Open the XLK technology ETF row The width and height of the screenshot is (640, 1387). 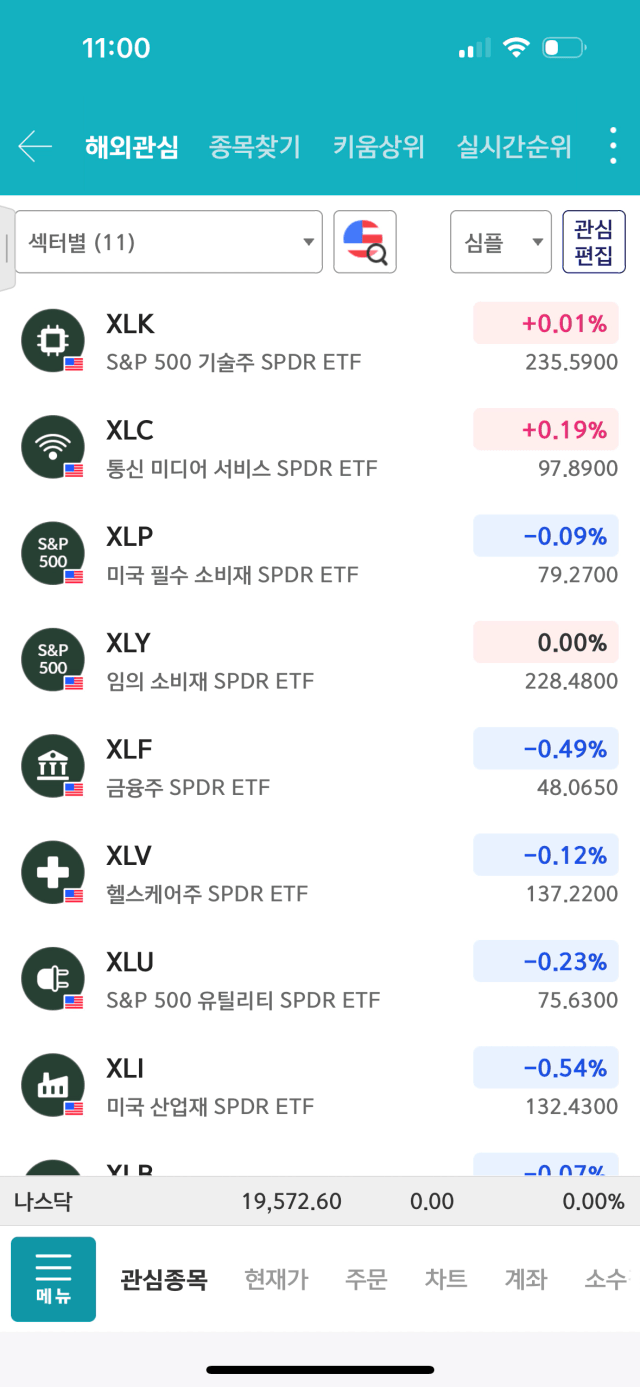320,342
